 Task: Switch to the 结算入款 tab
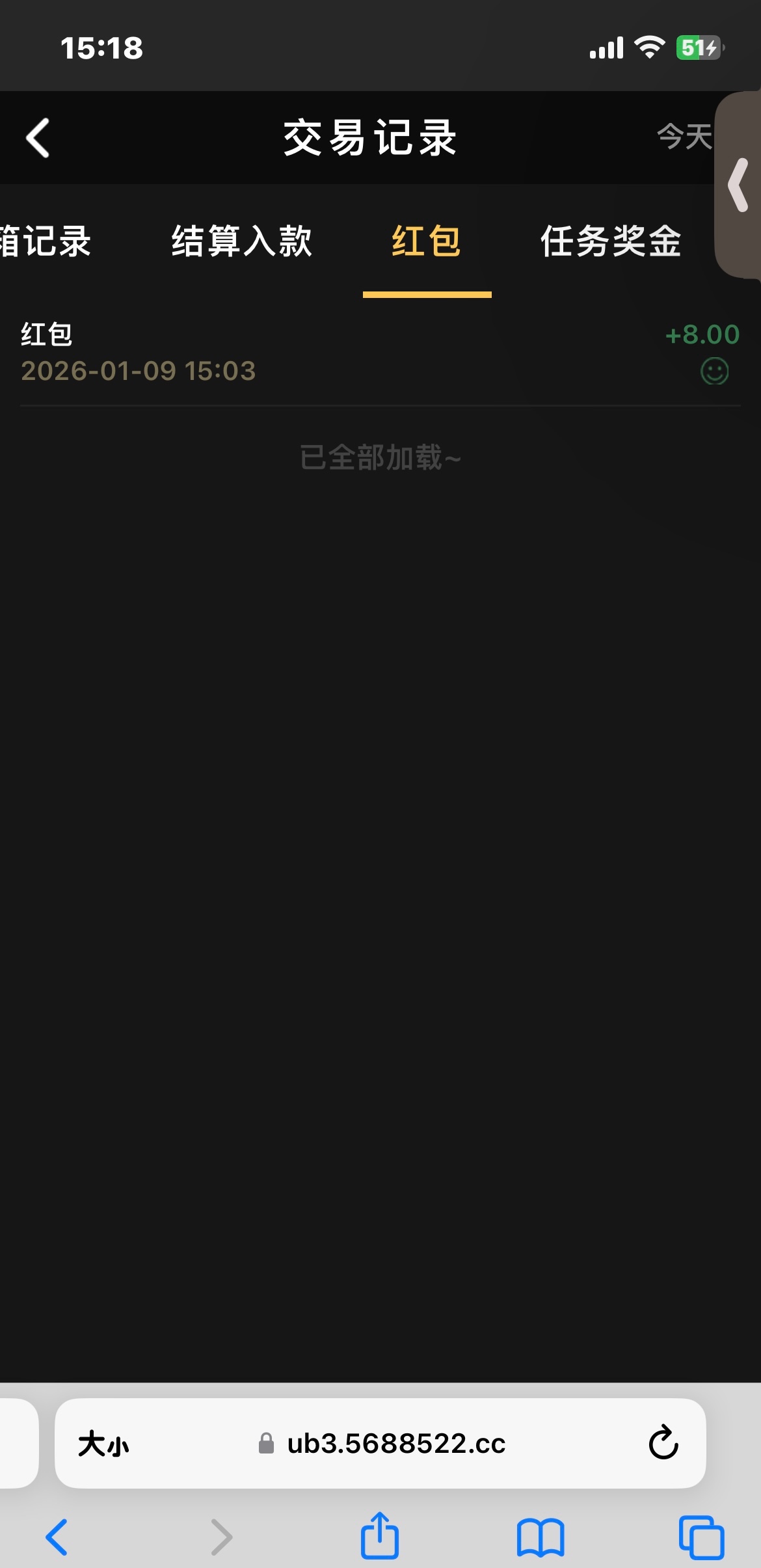tap(242, 241)
